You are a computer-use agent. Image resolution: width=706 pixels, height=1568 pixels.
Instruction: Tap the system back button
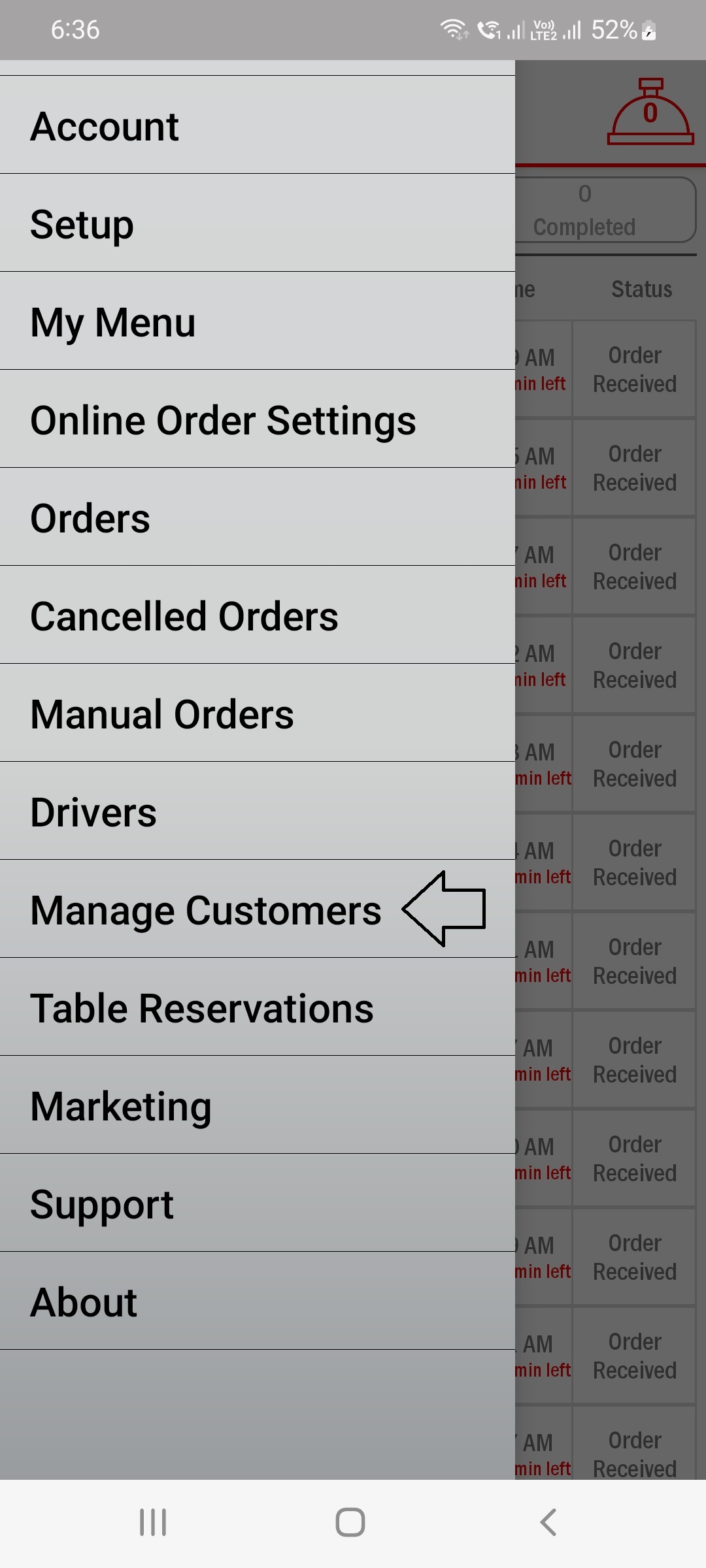click(548, 1522)
